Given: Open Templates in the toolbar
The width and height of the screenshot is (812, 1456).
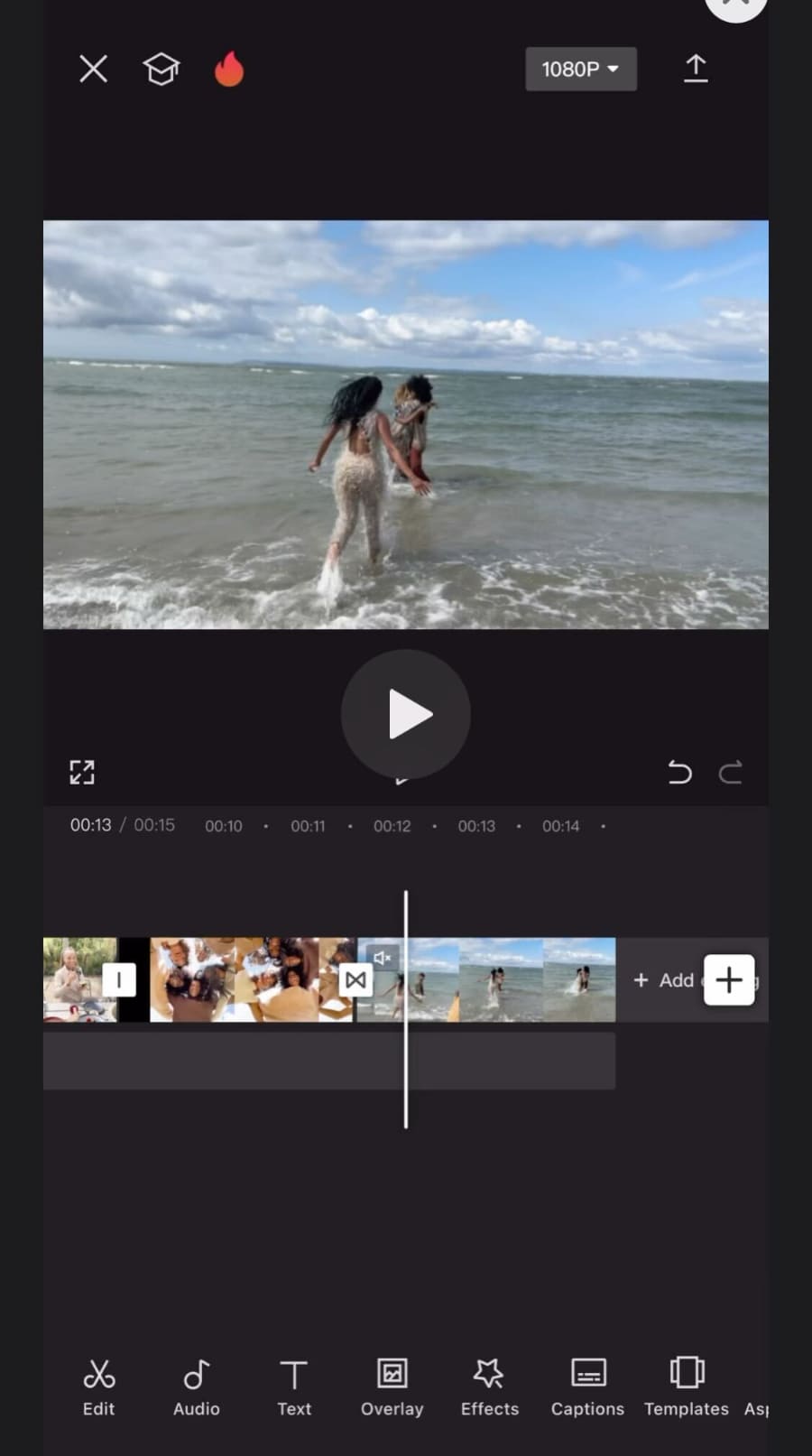Looking at the screenshot, I should [686, 1387].
